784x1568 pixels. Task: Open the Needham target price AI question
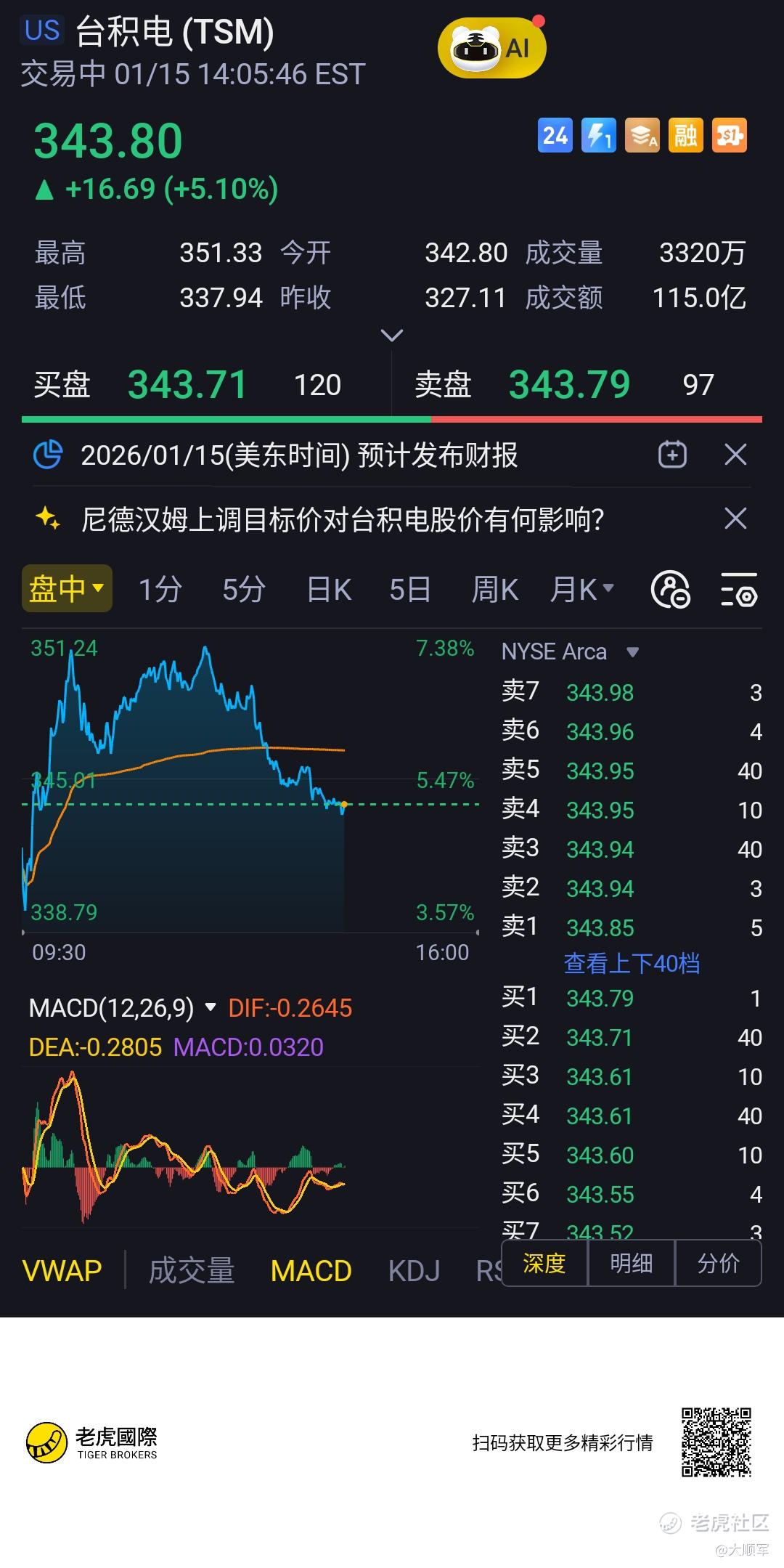[342, 520]
